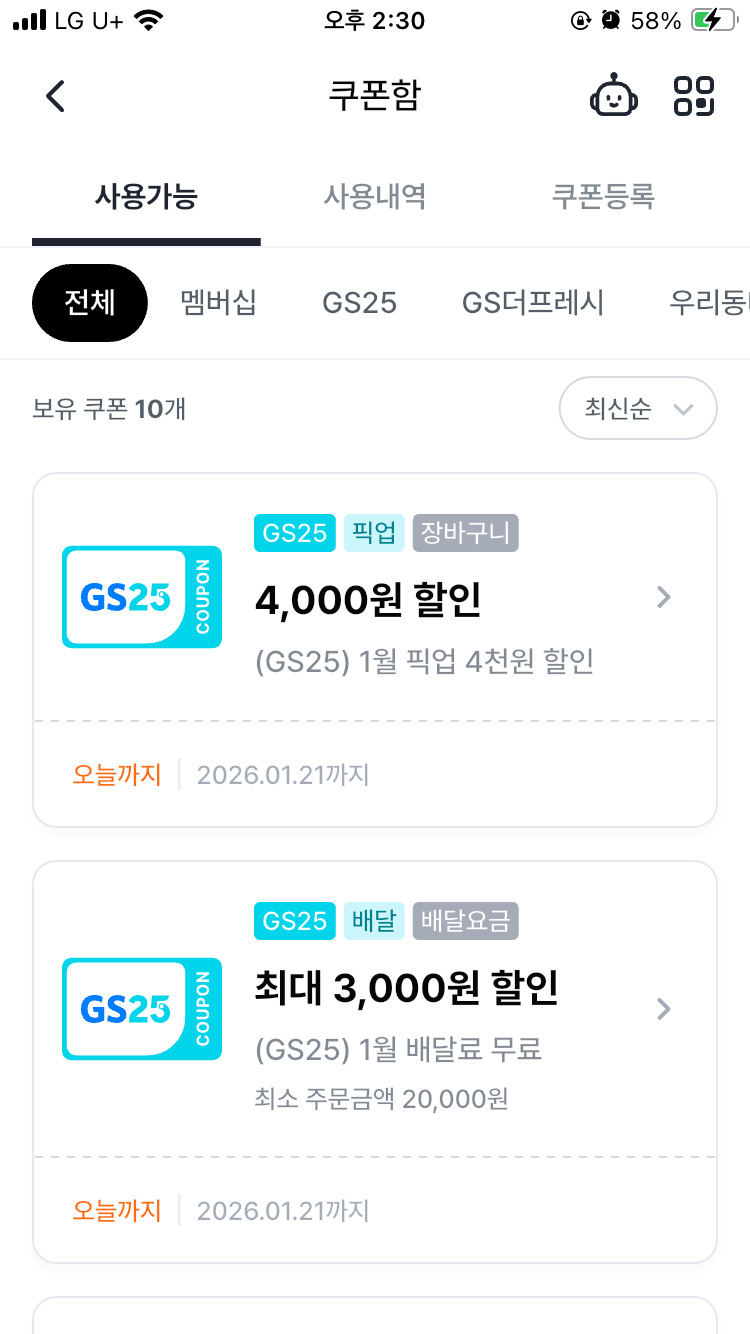This screenshot has height=1334, width=750.
Task: Open the chatbot robot icon
Action: tap(613, 97)
